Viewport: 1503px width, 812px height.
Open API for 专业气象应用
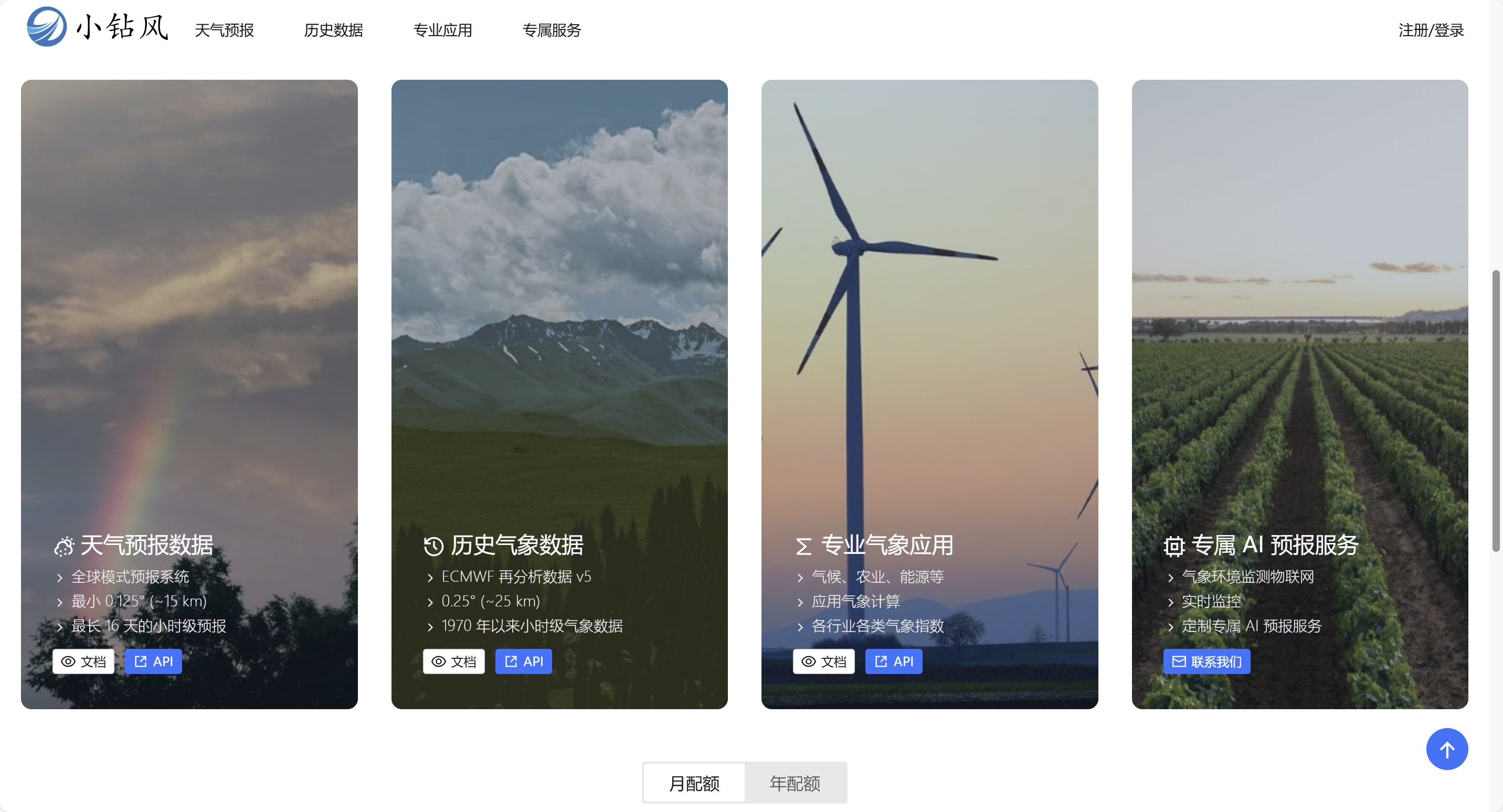[893, 661]
